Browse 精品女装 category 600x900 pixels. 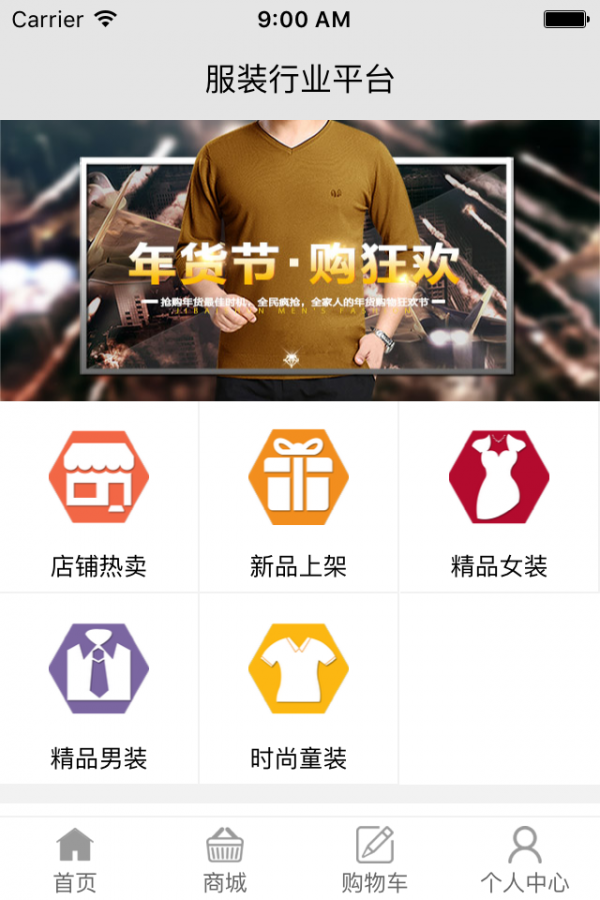(499, 497)
